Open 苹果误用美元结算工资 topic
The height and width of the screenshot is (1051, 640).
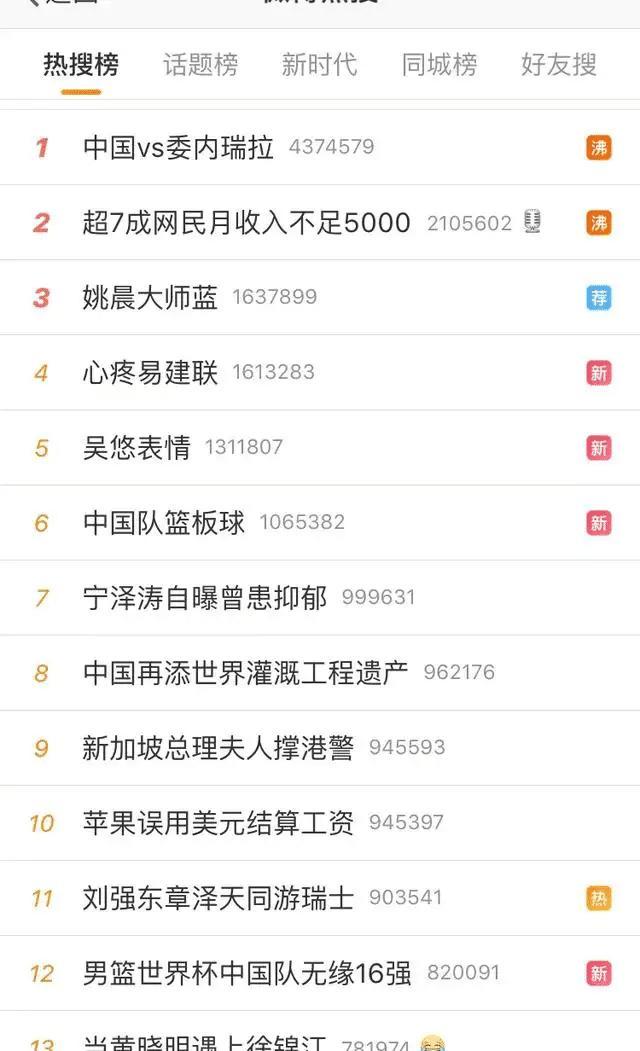(x=320, y=823)
